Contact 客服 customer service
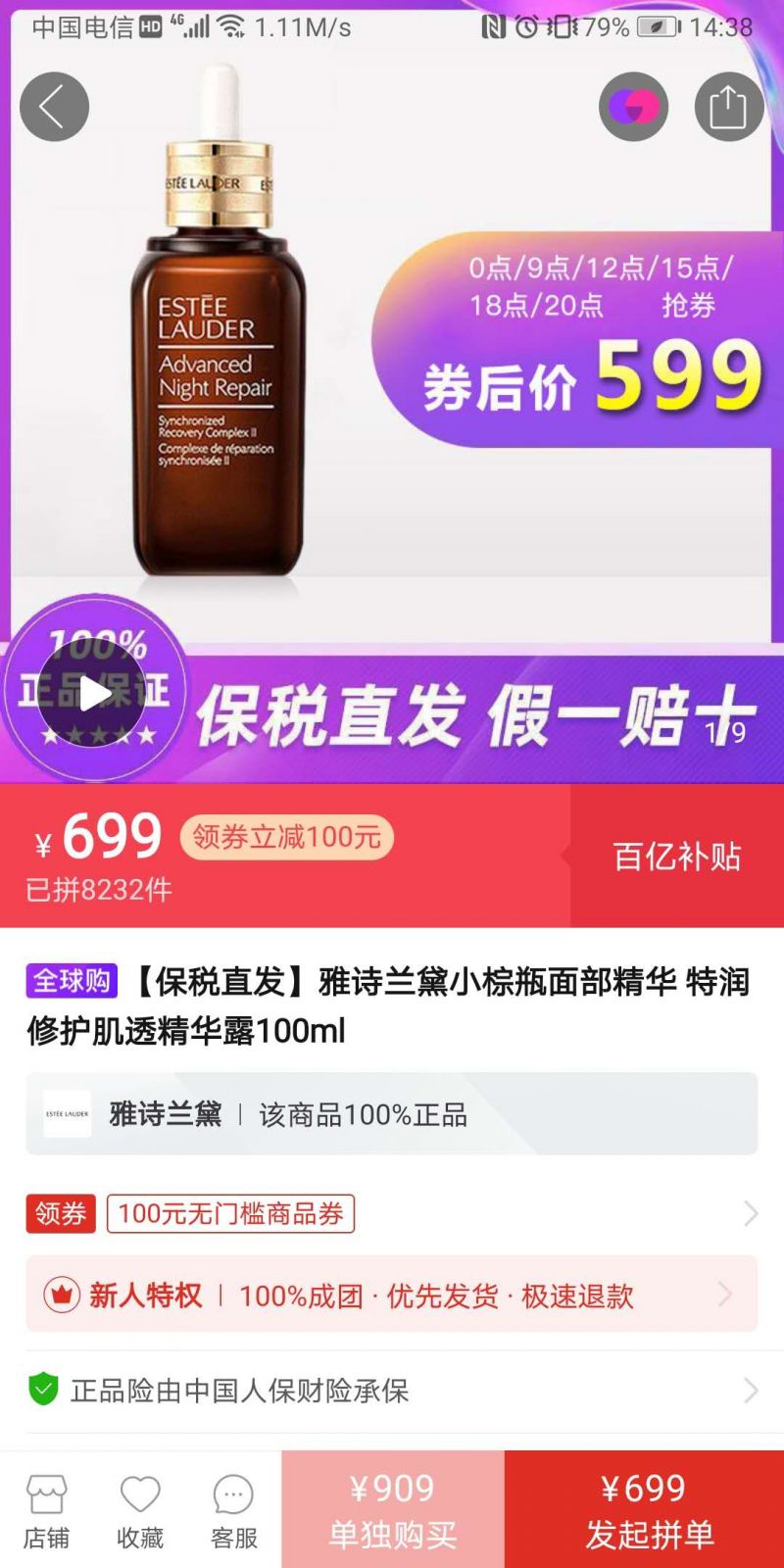784x1568 pixels. (233, 1511)
